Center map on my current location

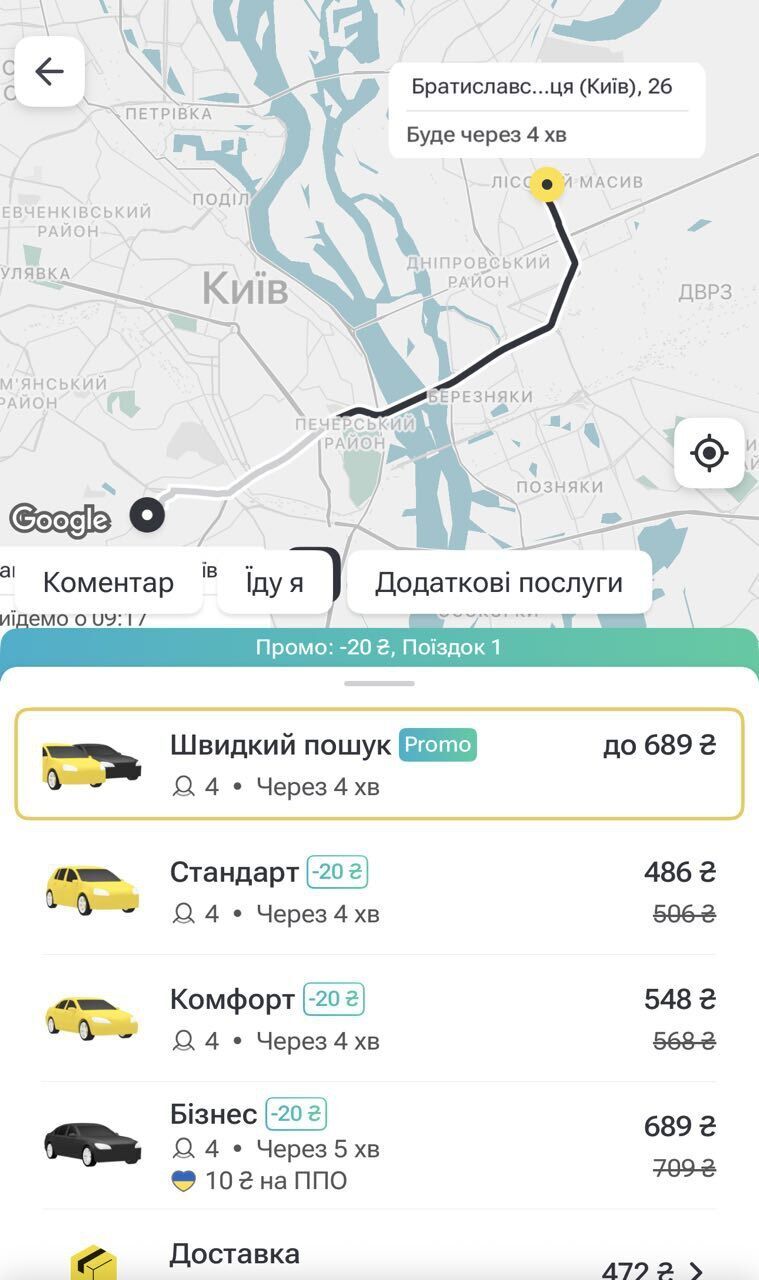[709, 453]
